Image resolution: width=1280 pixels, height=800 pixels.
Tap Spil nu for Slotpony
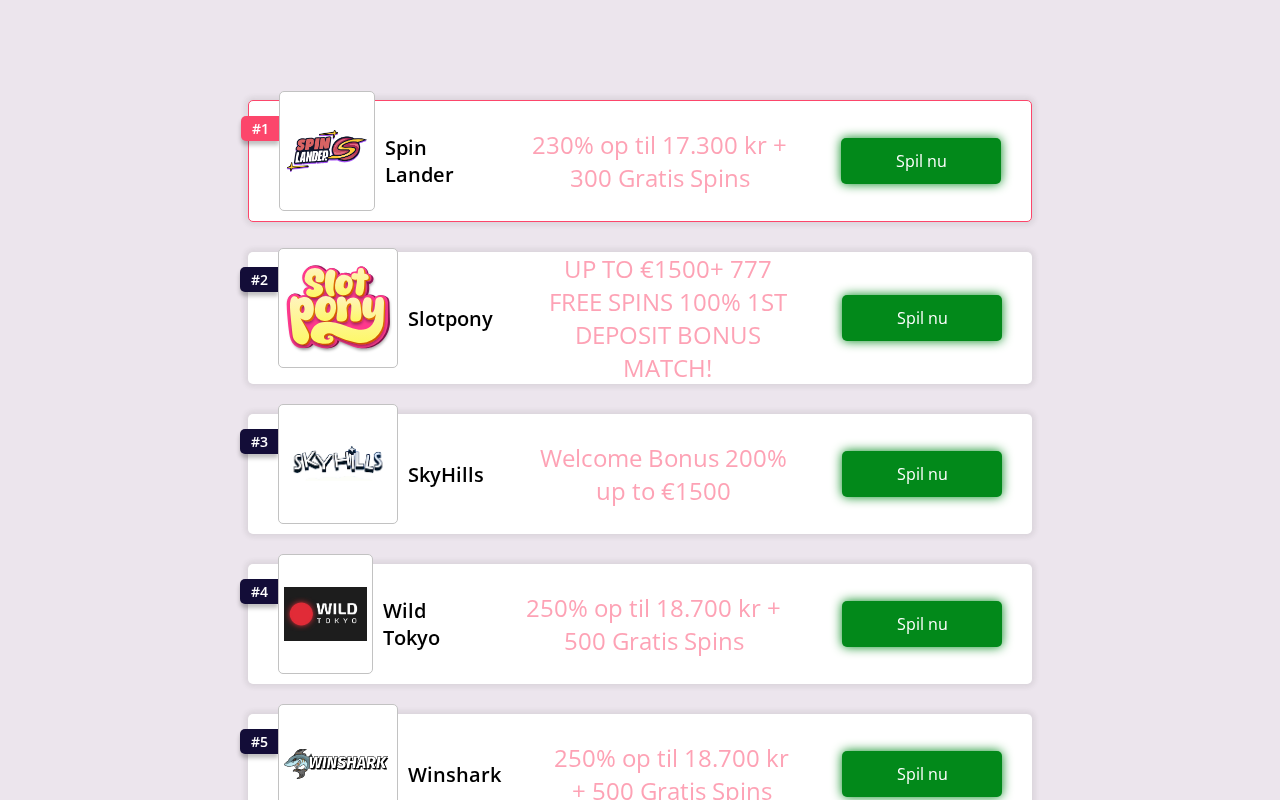[x=921, y=318]
